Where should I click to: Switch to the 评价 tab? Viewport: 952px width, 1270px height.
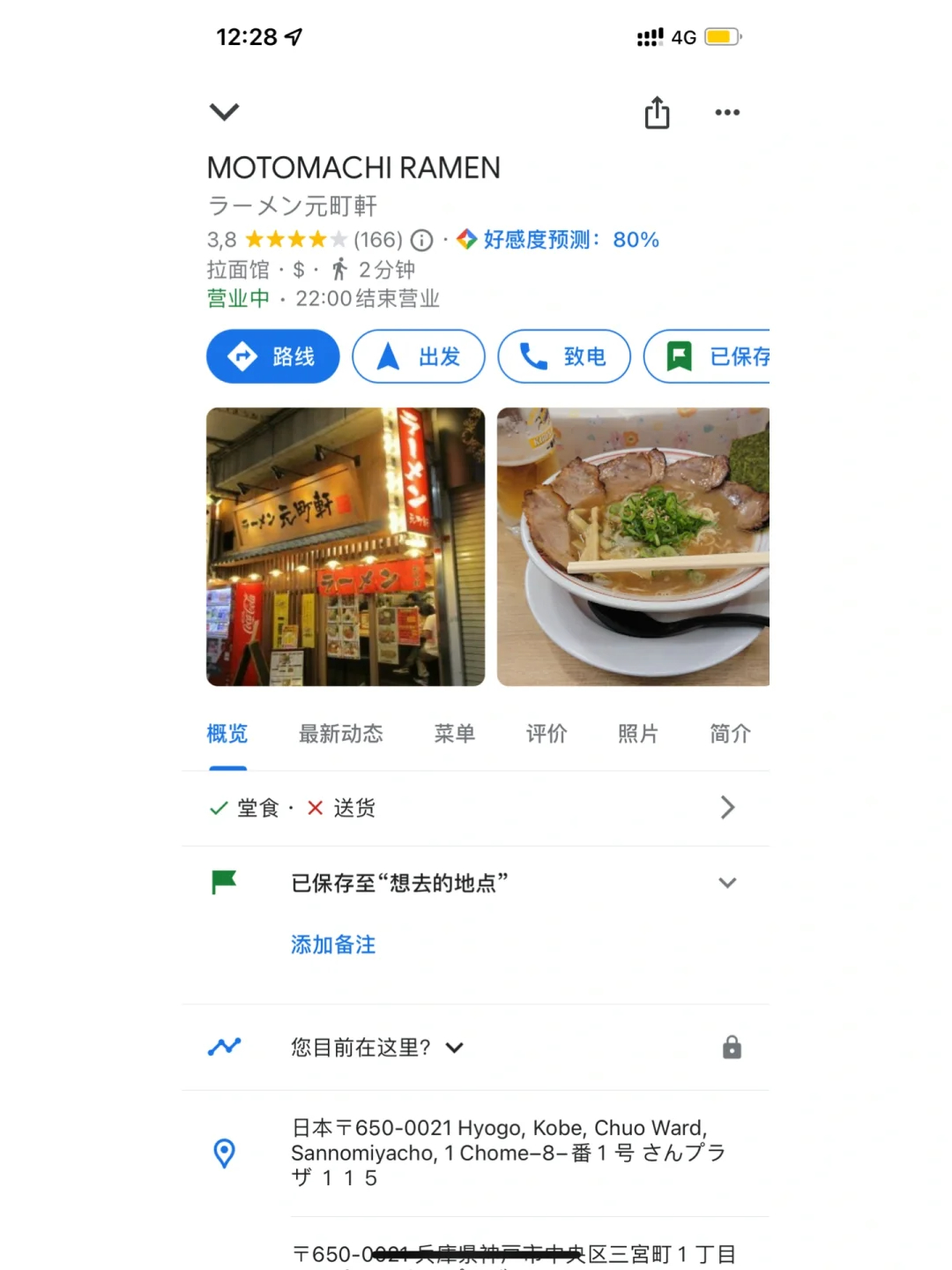tap(547, 734)
